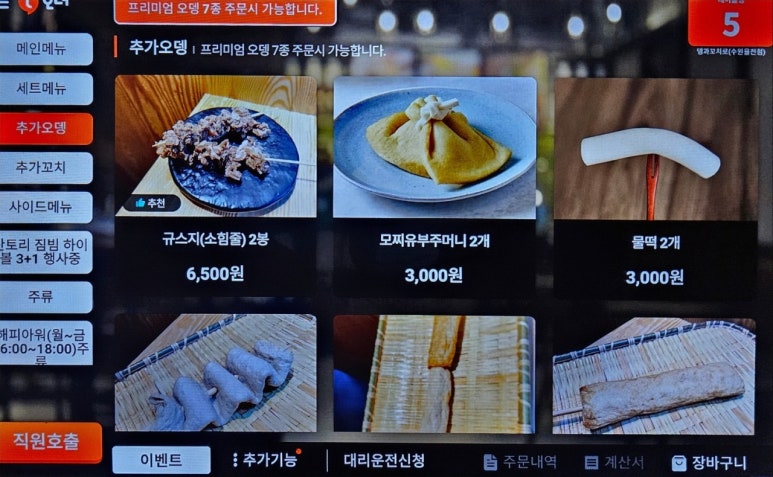
Task: Choose 모찌유부주머니 2개 item
Action: 434,185
